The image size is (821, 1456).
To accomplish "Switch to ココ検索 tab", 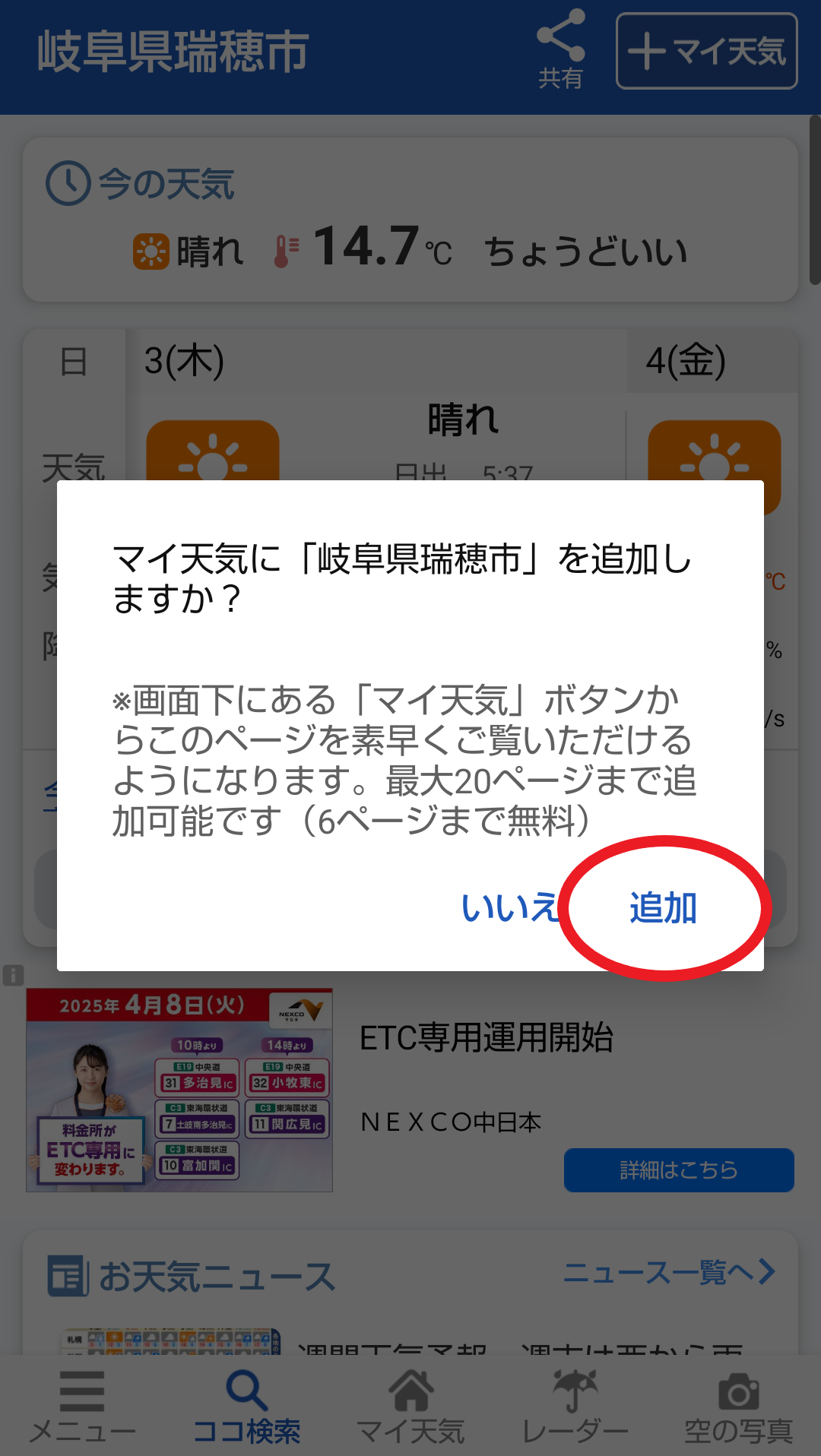I will click(x=246, y=1407).
